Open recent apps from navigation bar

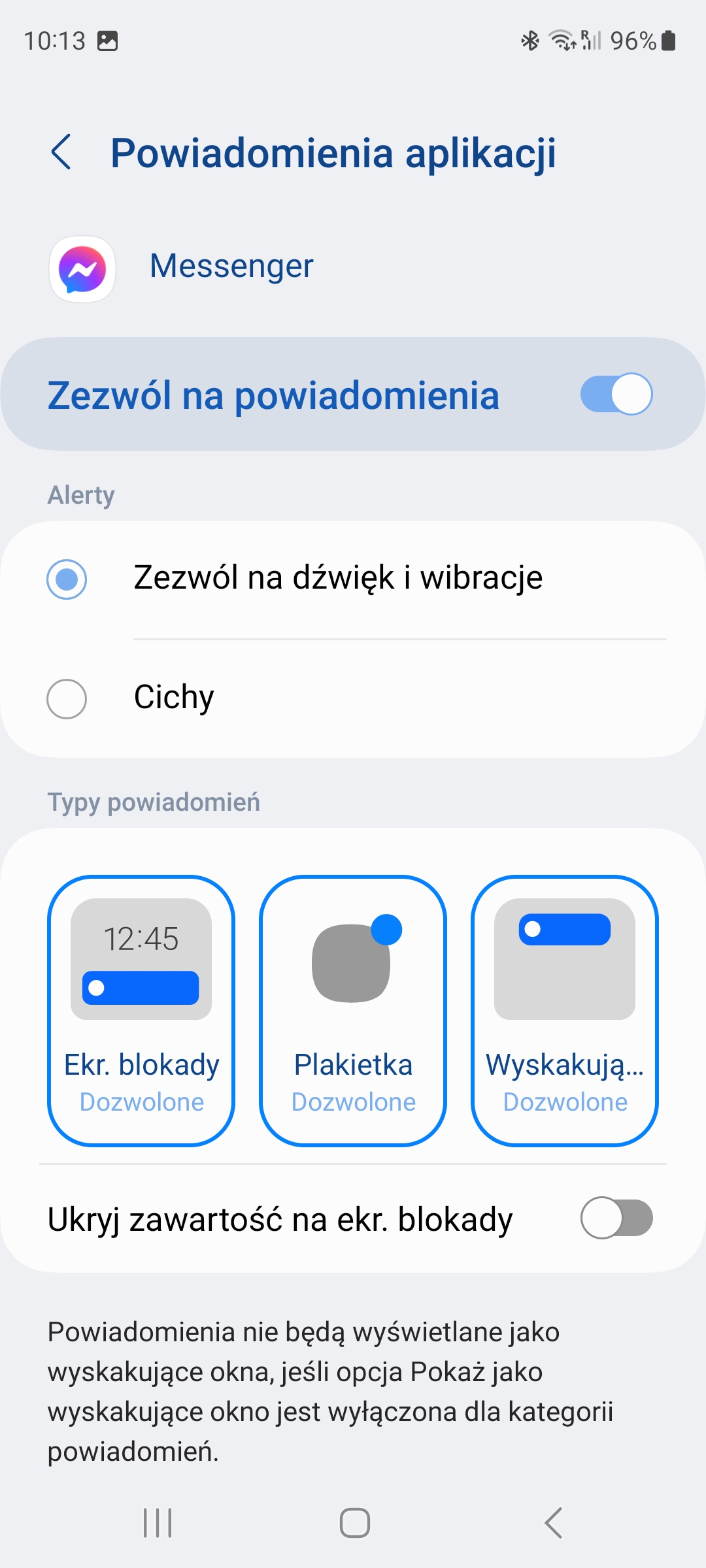tap(158, 1523)
